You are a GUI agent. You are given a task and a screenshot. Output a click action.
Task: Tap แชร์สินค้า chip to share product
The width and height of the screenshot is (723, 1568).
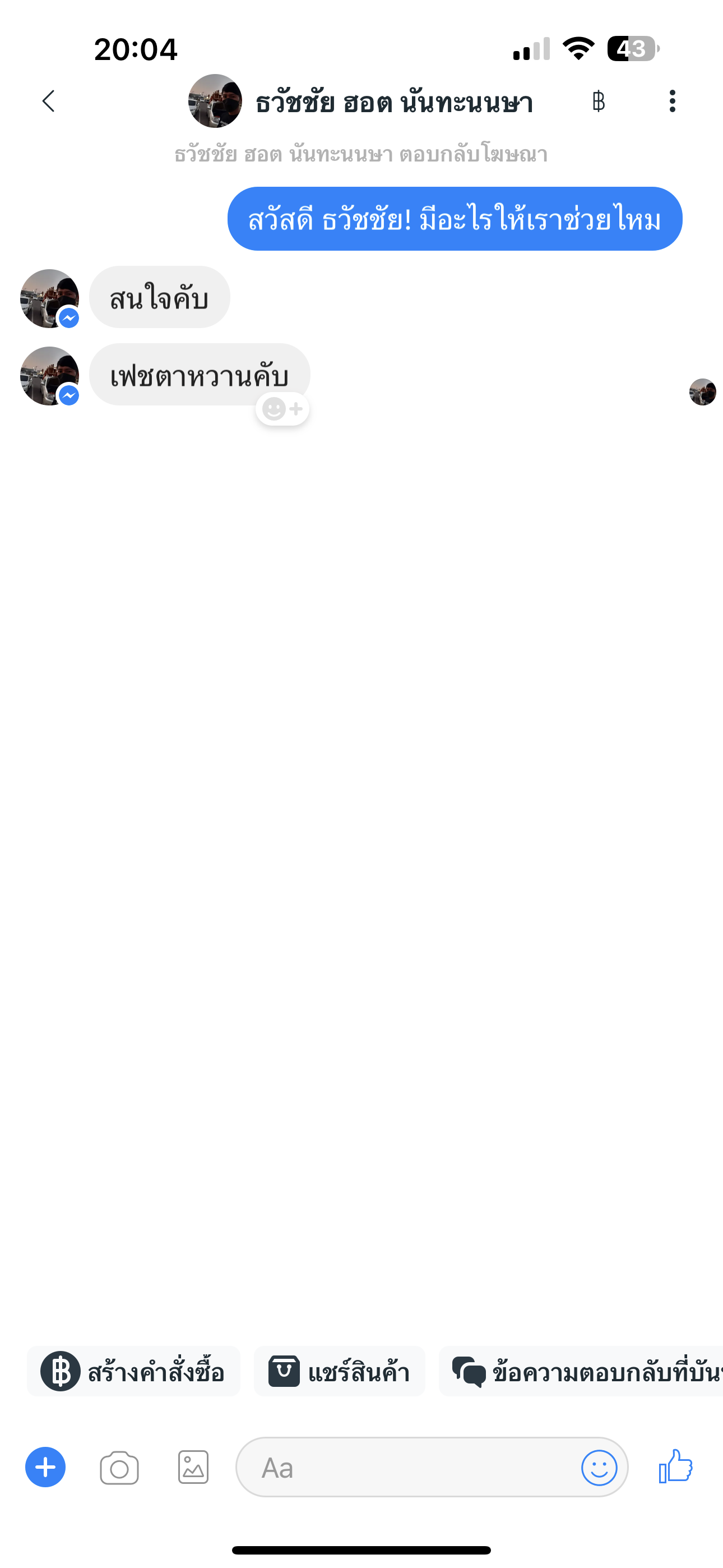339,1372
